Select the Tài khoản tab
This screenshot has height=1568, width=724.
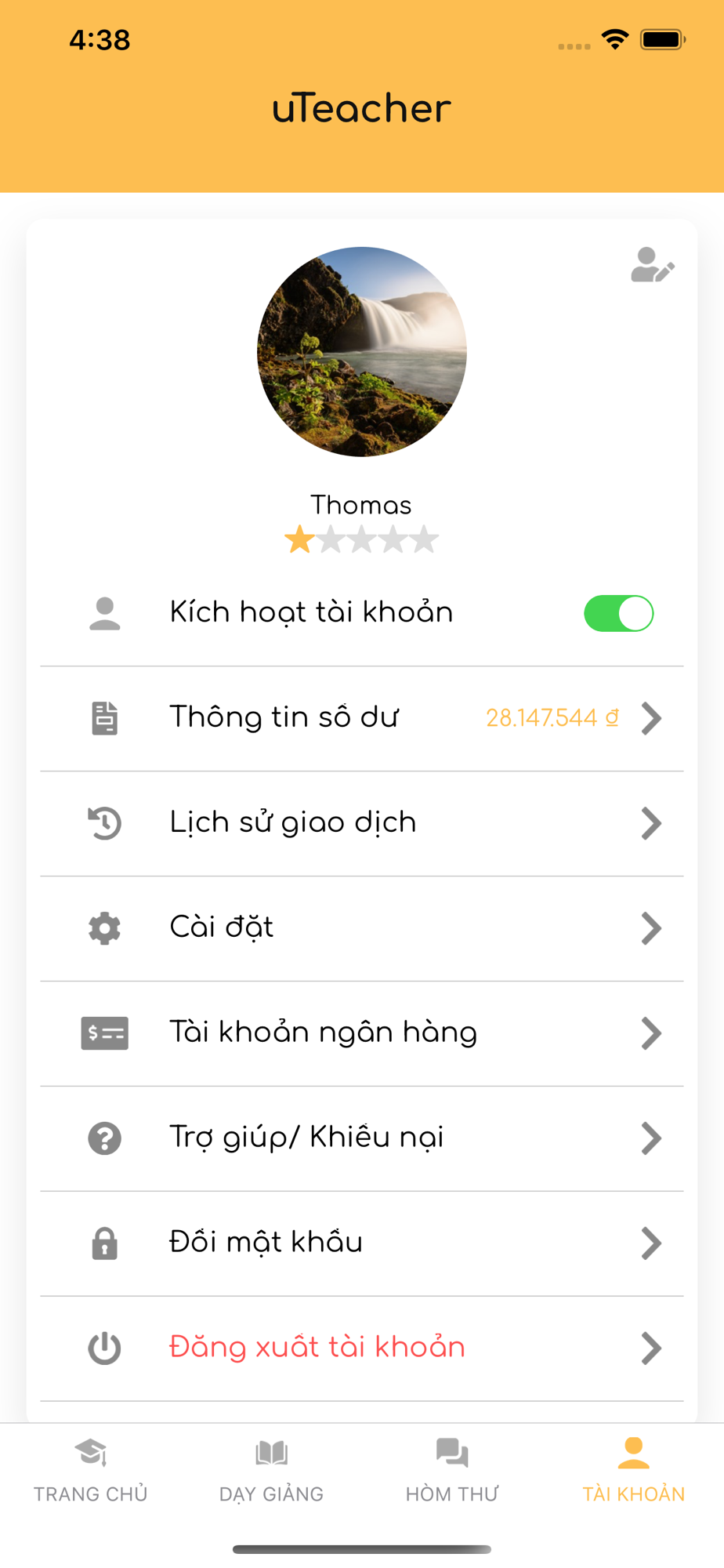coord(633,1471)
